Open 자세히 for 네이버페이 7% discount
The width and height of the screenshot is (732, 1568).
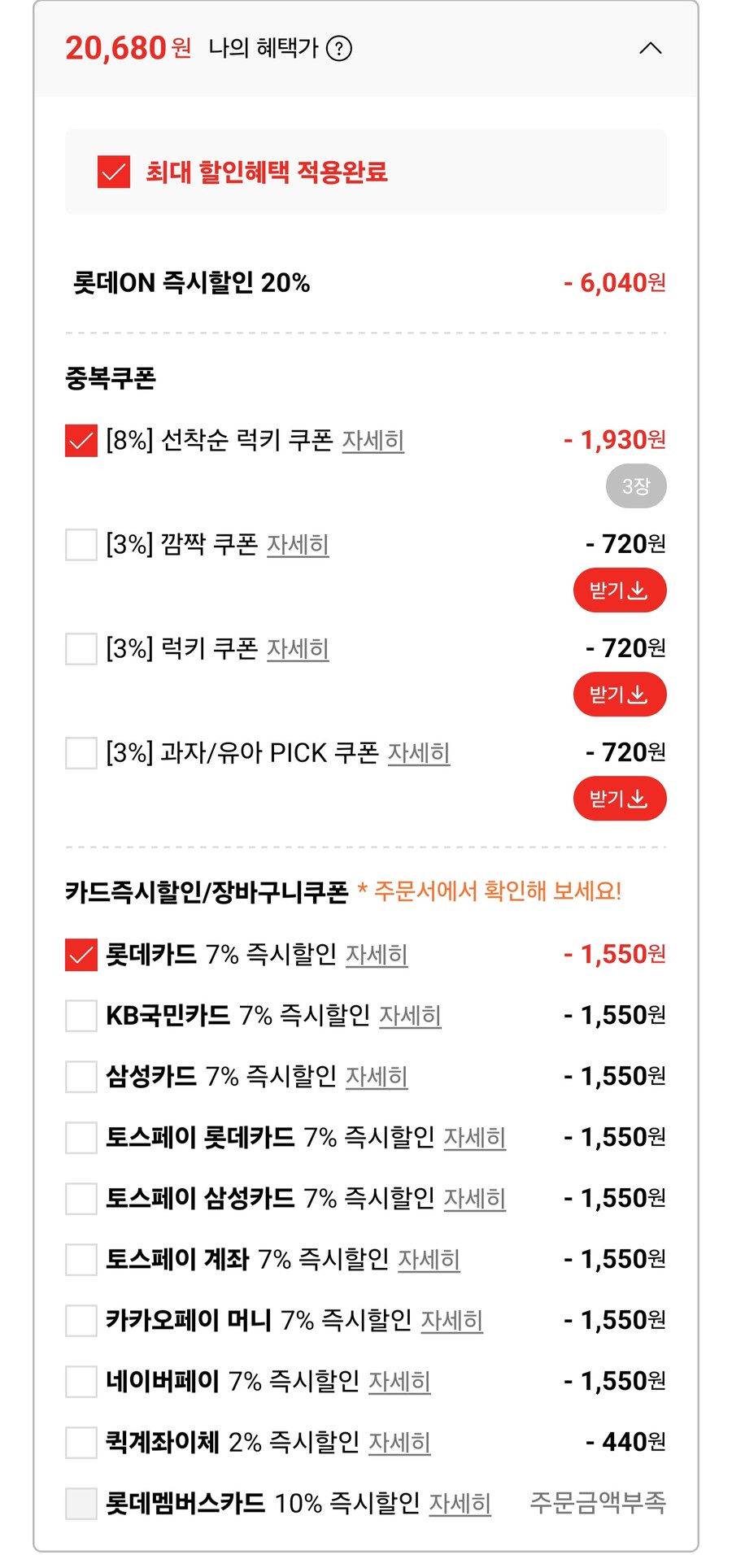pyautogui.click(x=399, y=1381)
